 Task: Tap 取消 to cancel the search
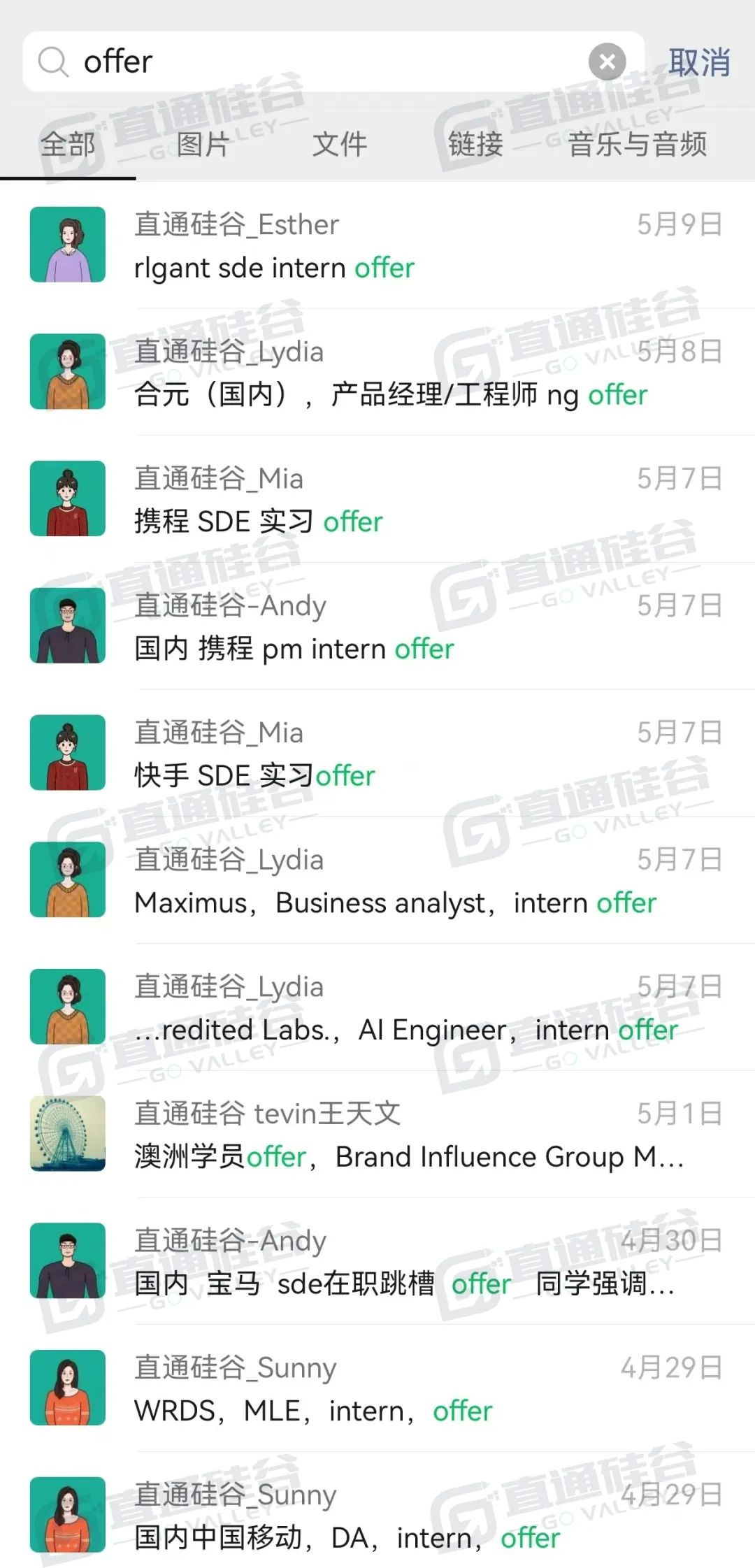click(699, 62)
